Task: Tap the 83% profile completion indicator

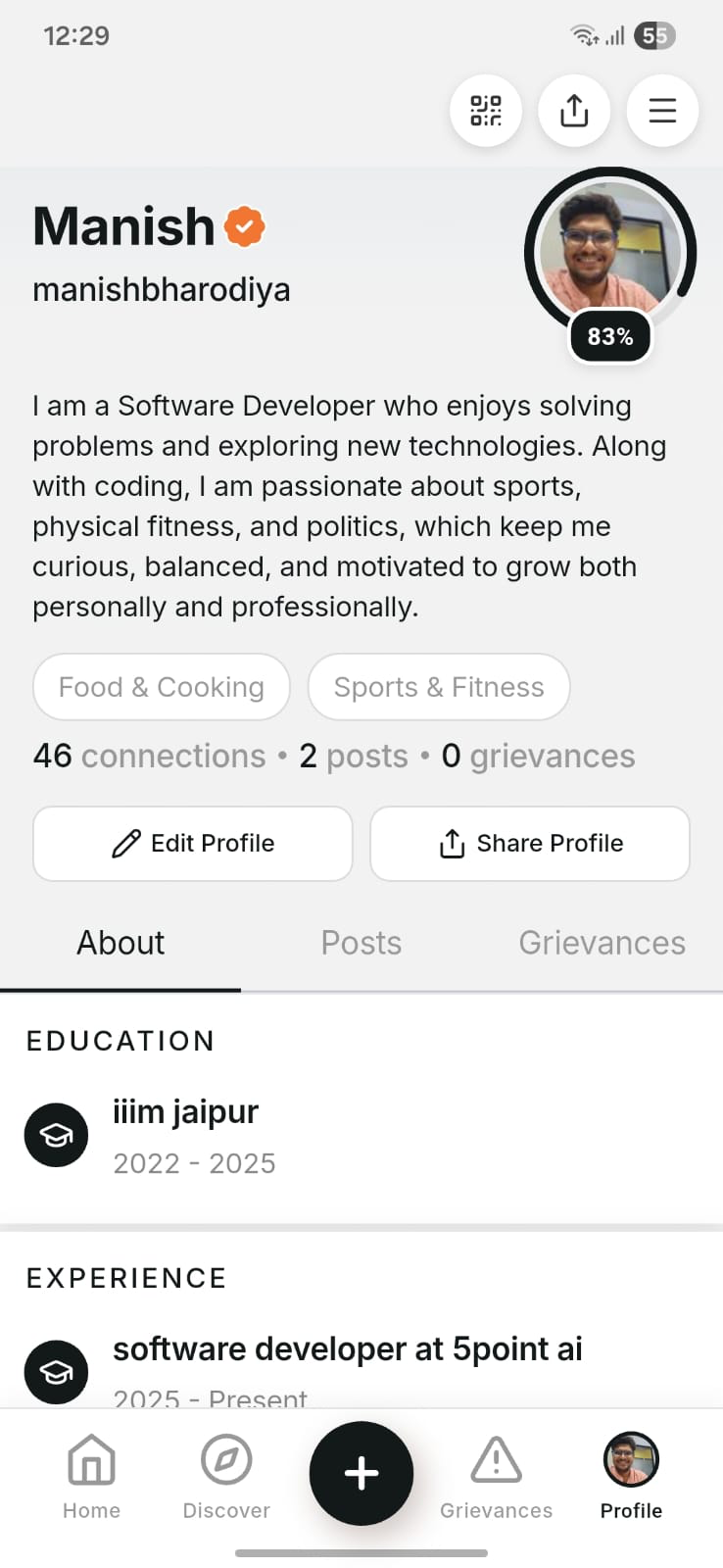Action: pyautogui.click(x=609, y=336)
